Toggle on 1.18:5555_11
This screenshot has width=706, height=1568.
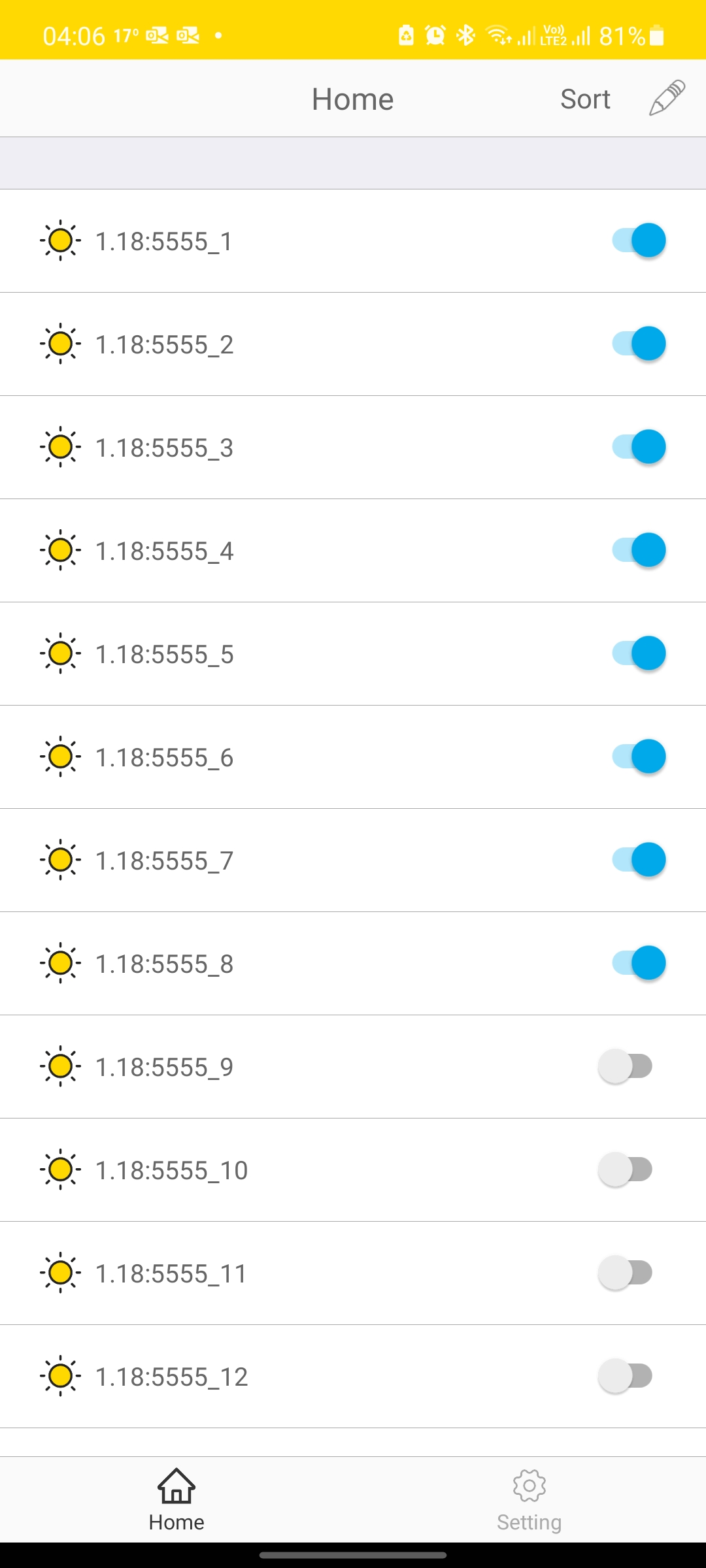(x=626, y=1273)
